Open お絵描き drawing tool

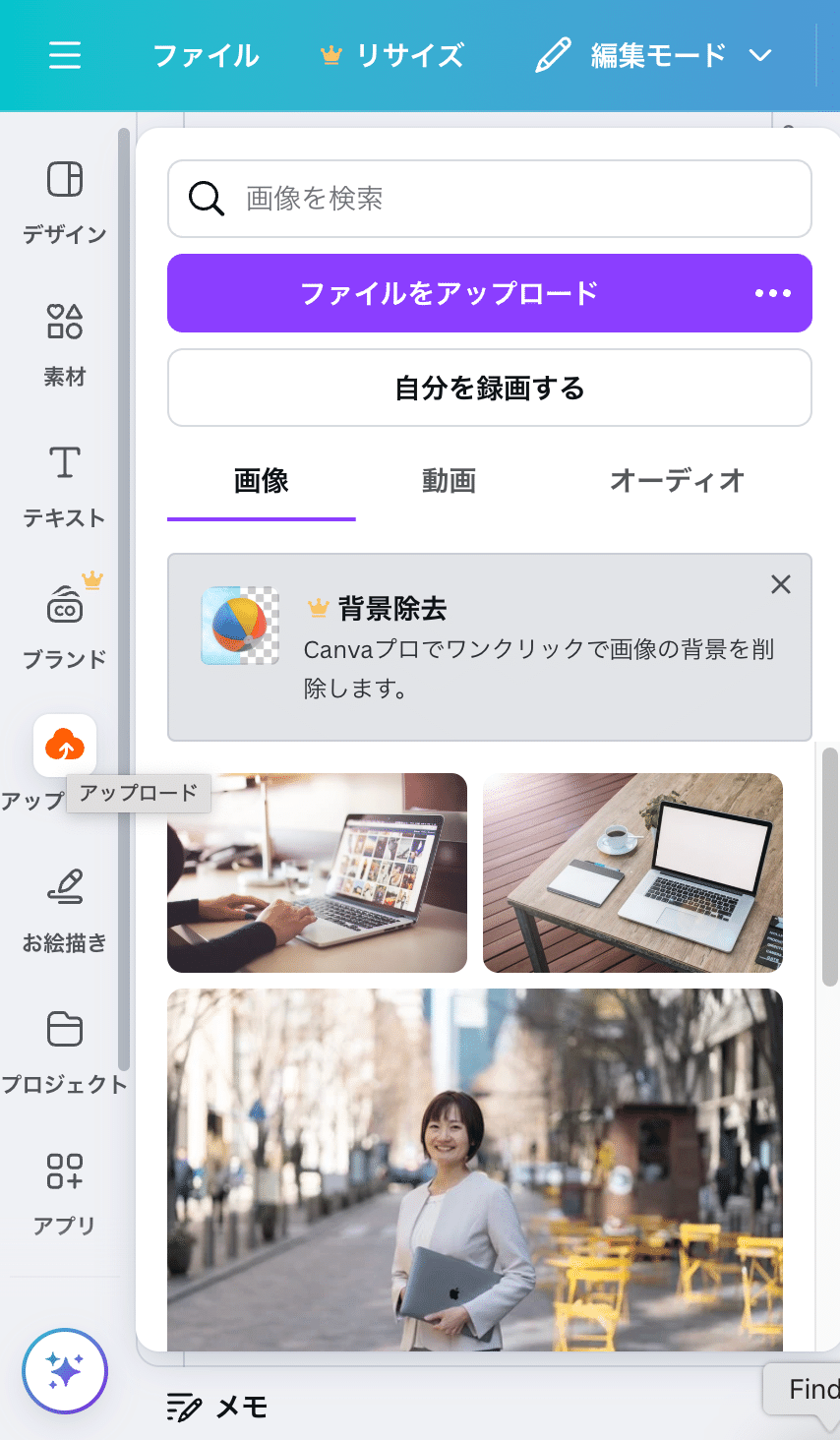click(x=65, y=911)
